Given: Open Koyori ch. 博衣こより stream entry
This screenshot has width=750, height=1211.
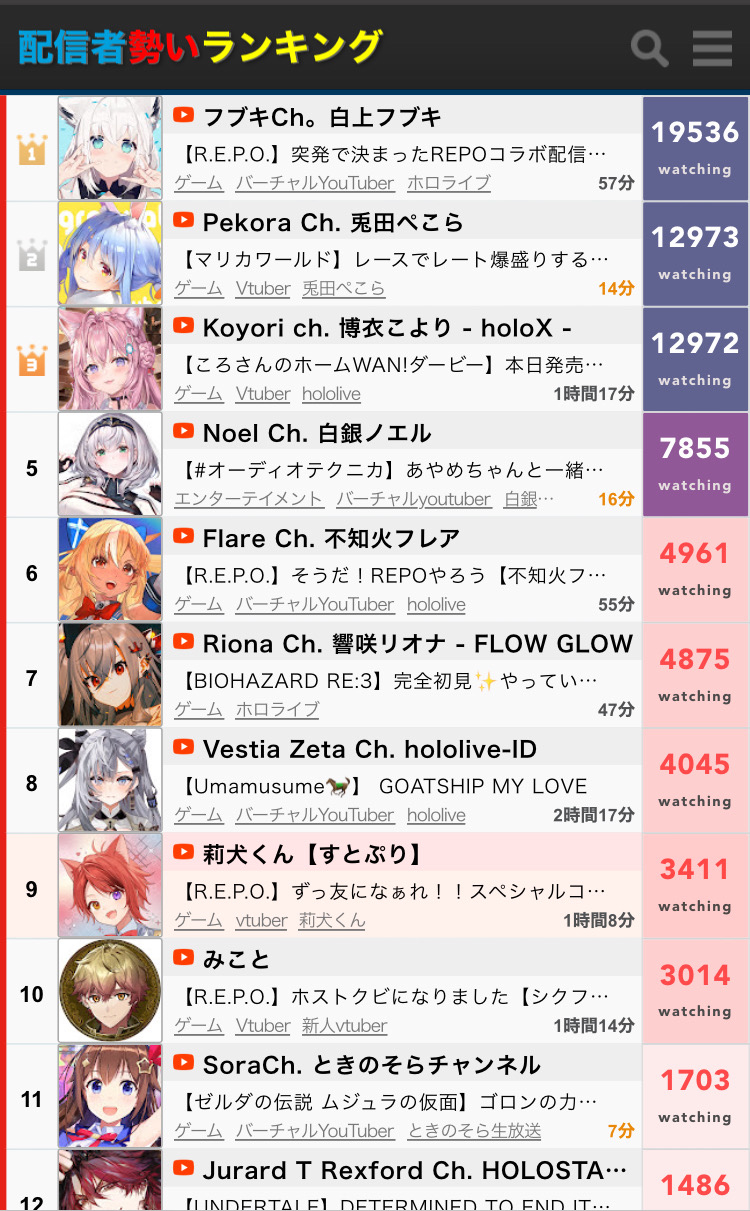Looking at the screenshot, I should (x=386, y=328).
